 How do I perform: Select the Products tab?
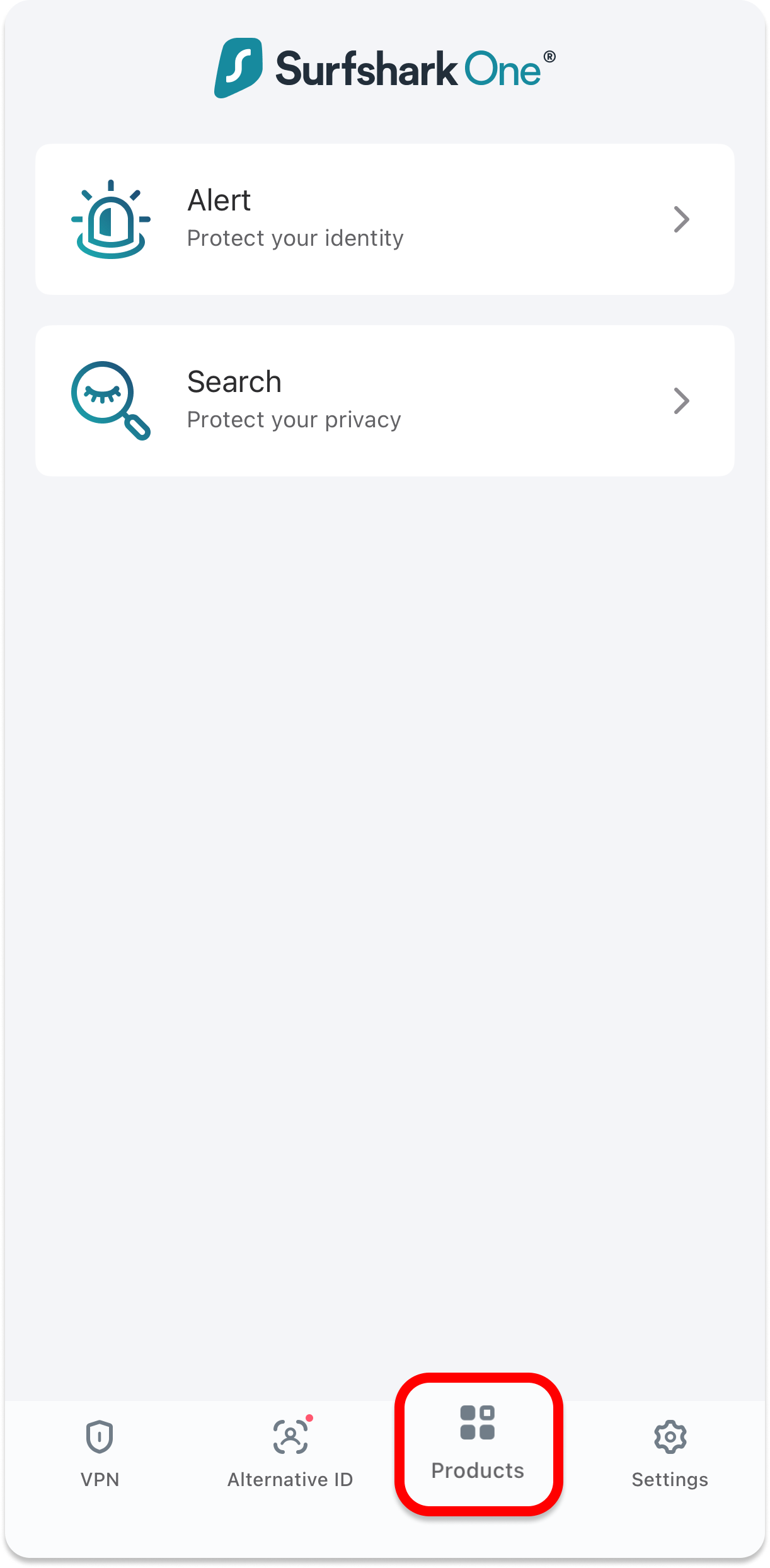(478, 1443)
